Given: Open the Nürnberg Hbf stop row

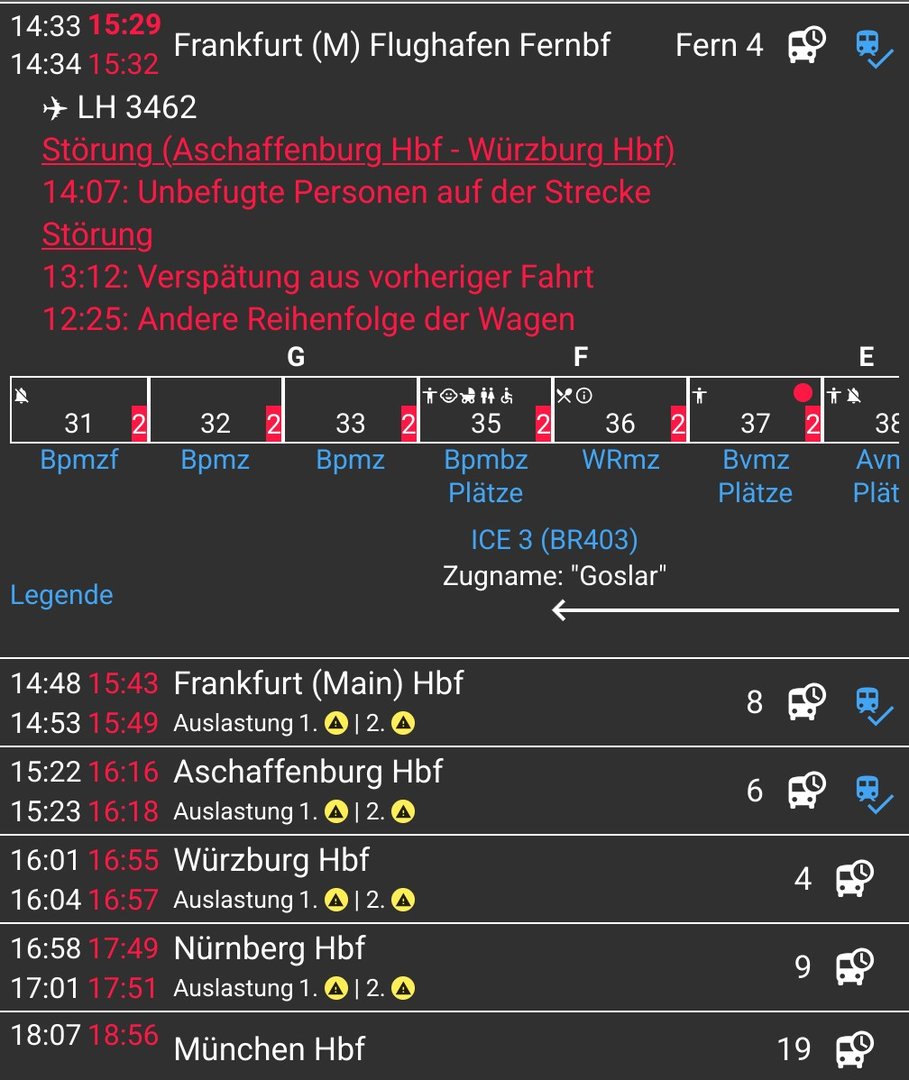Looking at the screenshot, I should point(269,948).
